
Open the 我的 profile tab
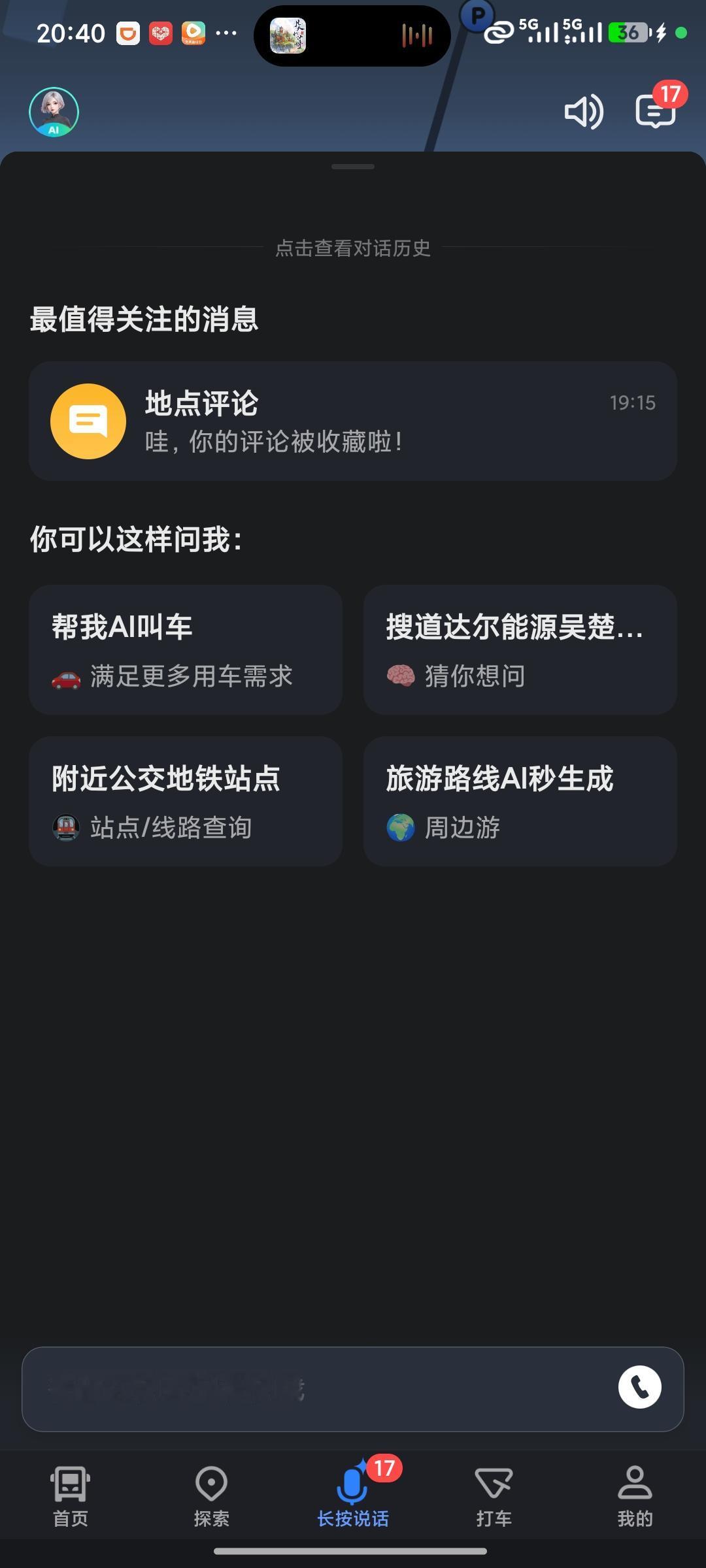click(x=635, y=1496)
